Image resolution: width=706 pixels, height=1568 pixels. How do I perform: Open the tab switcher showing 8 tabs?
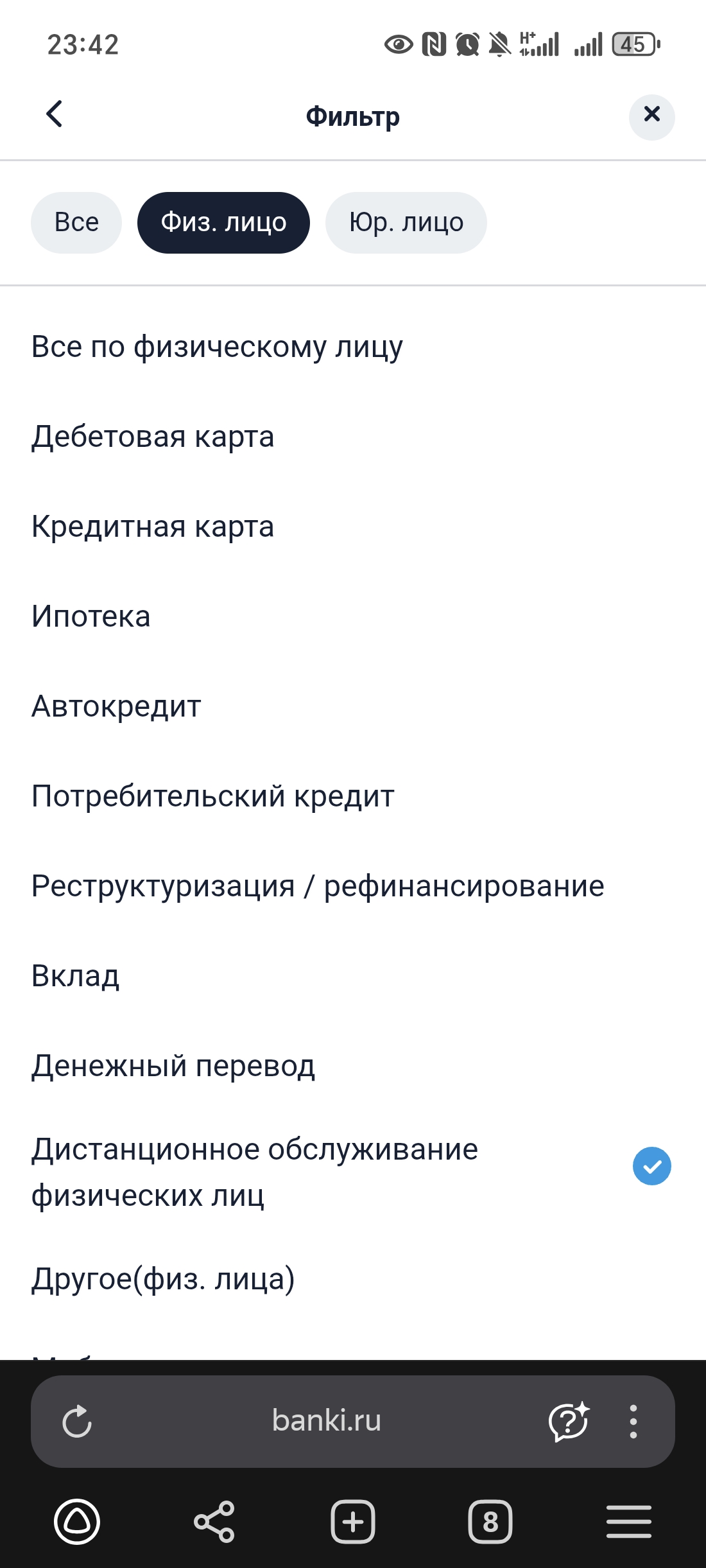click(490, 1521)
